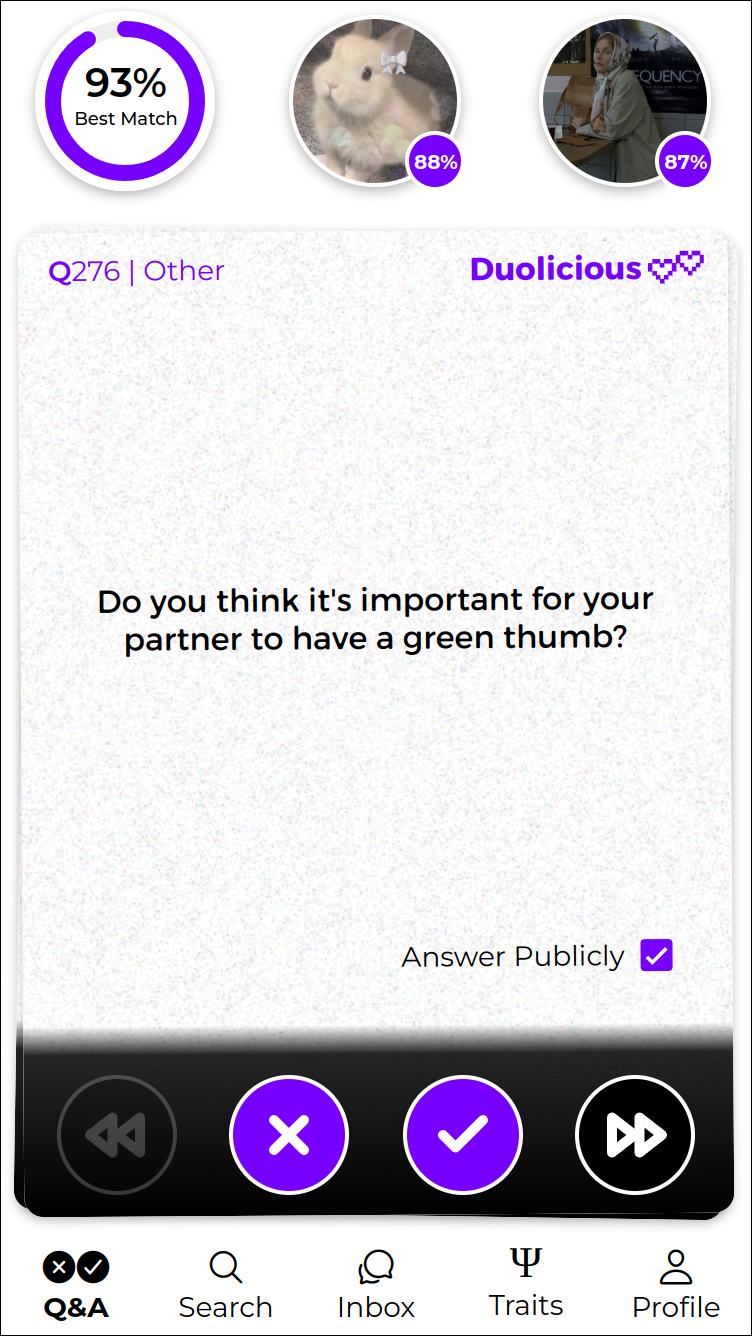The width and height of the screenshot is (752, 1336).
Task: Skip this question with fast-forward button
Action: pos(634,1134)
